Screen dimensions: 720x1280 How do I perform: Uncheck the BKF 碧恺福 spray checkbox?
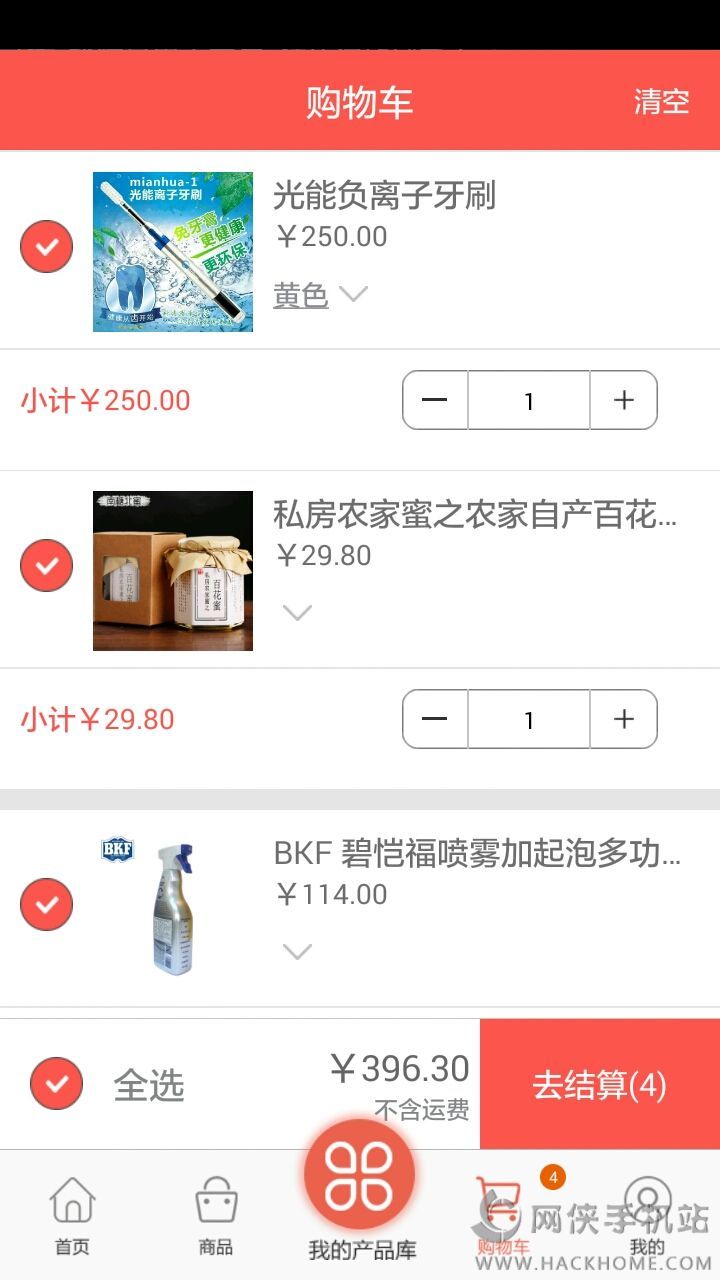tap(47, 904)
